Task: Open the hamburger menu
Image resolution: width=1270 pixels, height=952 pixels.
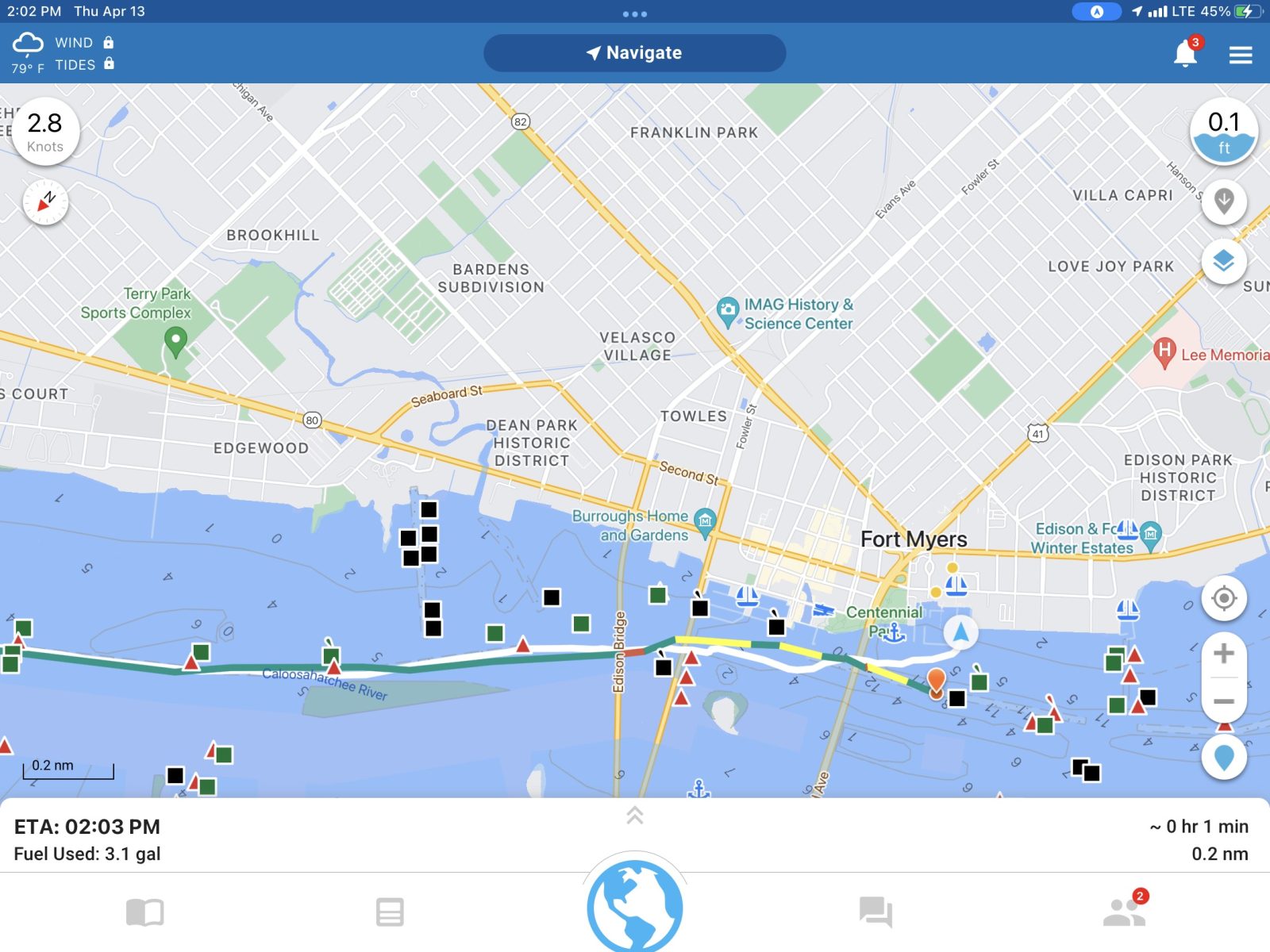Action: pyautogui.click(x=1240, y=55)
